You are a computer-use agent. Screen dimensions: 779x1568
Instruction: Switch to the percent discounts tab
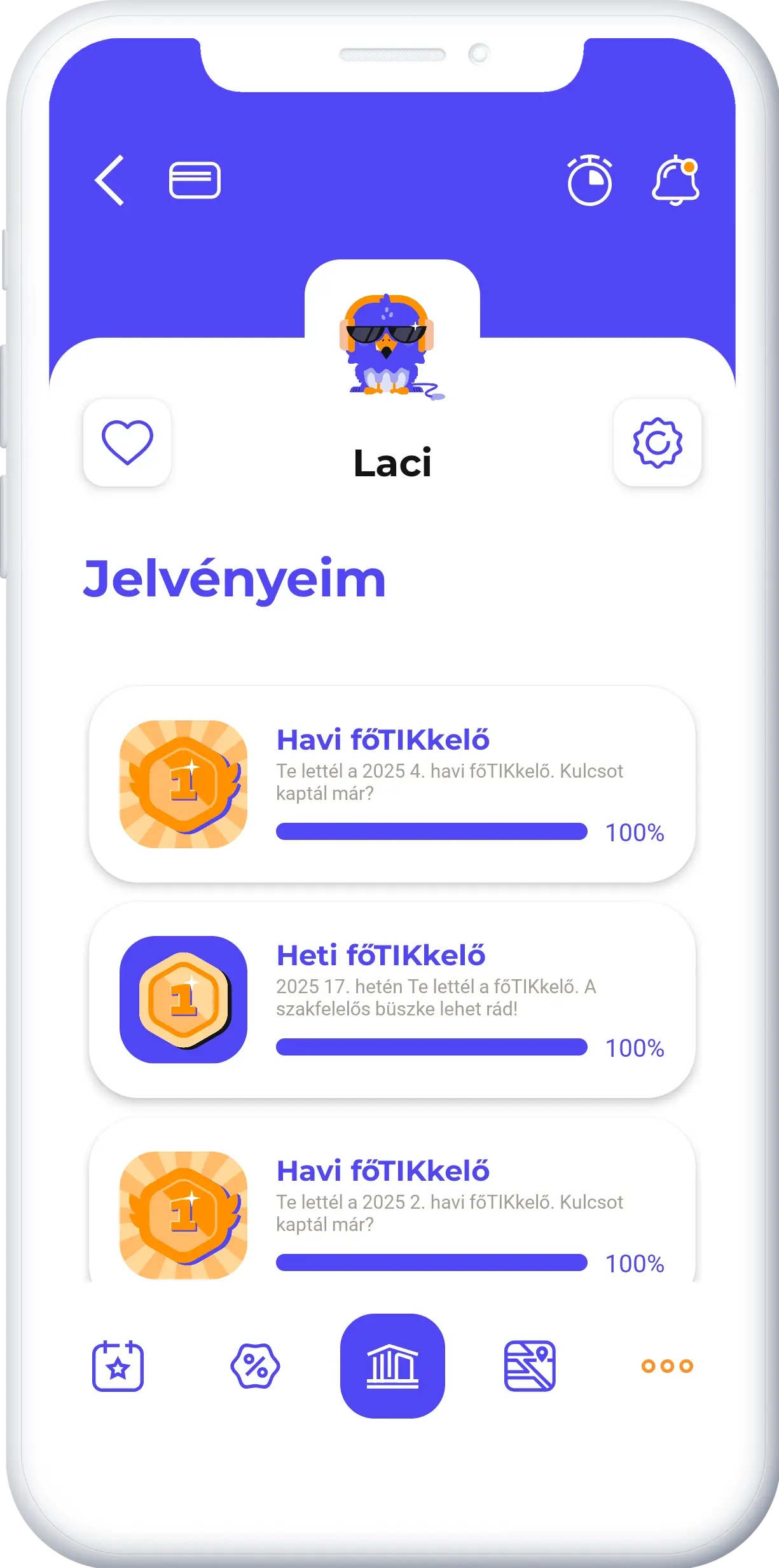point(255,1366)
